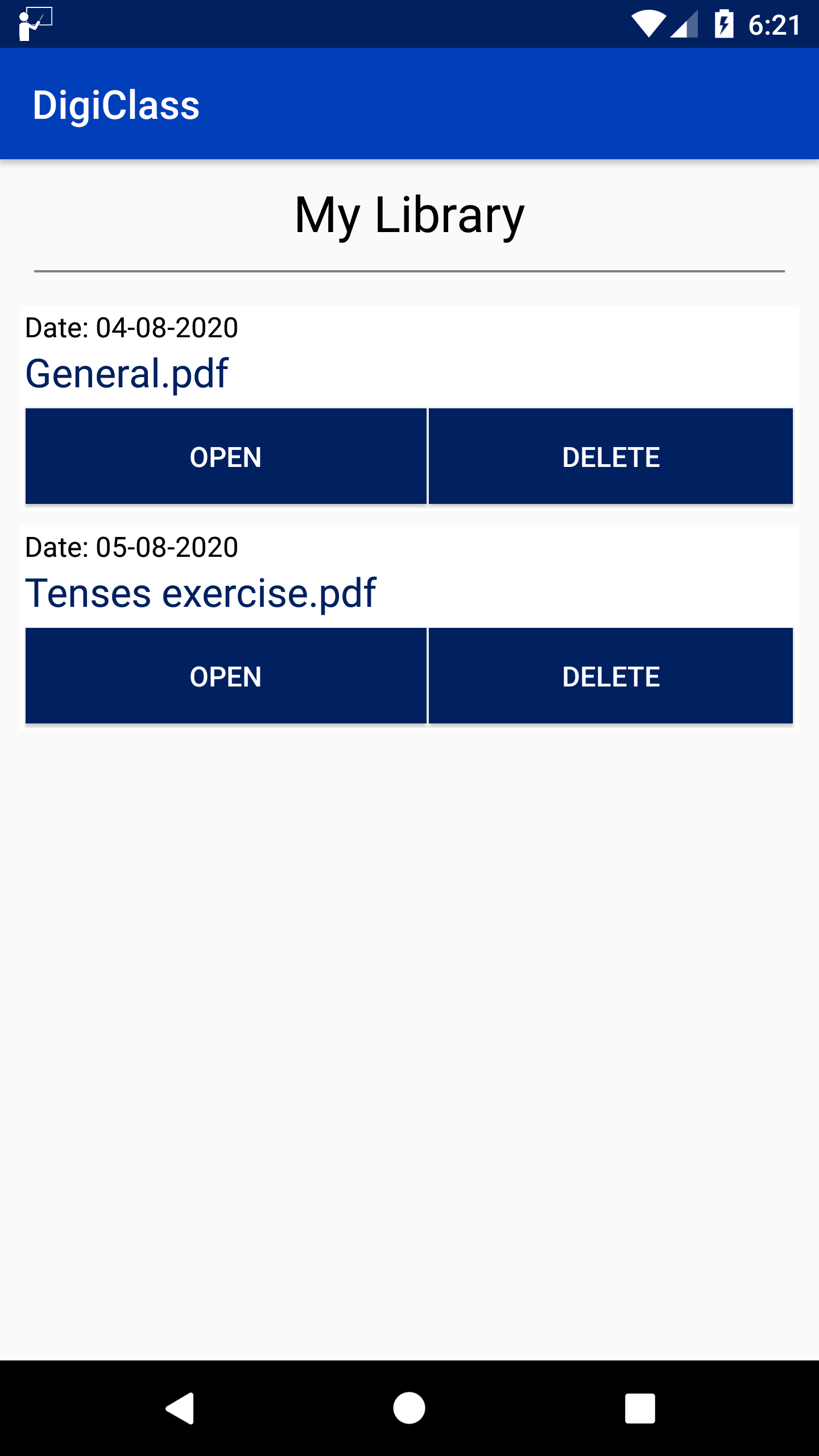This screenshot has height=1456, width=819.
Task: Open Tenses exercise.pdf
Action: coord(226,676)
